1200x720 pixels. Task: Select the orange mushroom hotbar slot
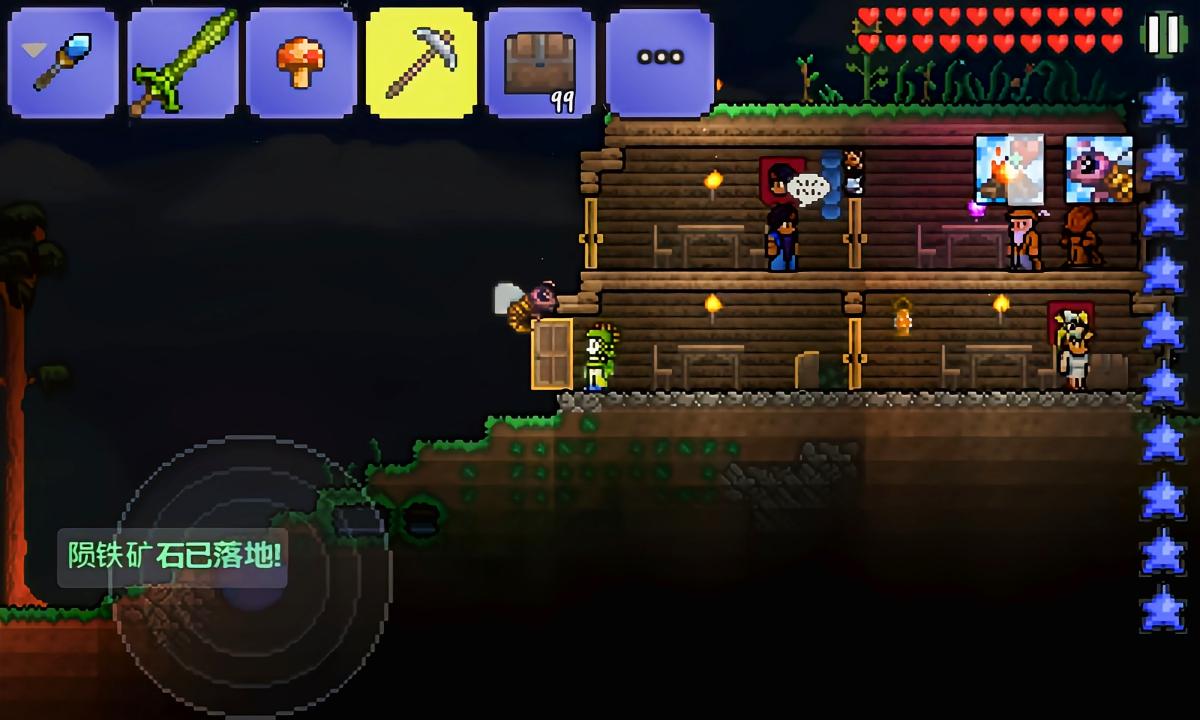coord(301,63)
